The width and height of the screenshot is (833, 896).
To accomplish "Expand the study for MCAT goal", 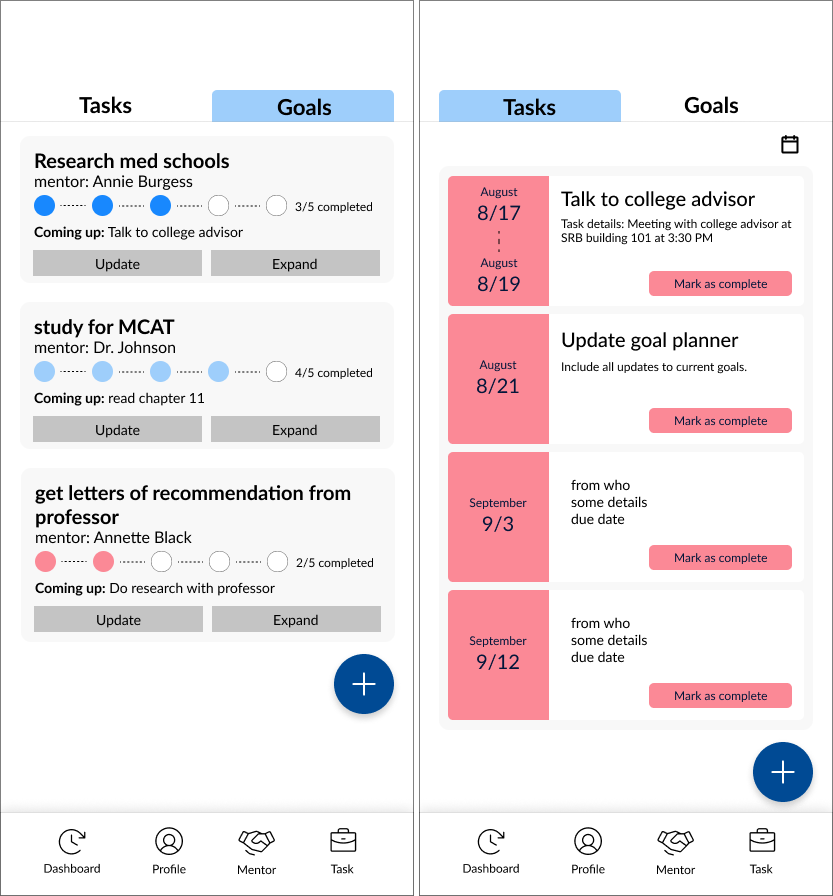I will [x=295, y=429].
